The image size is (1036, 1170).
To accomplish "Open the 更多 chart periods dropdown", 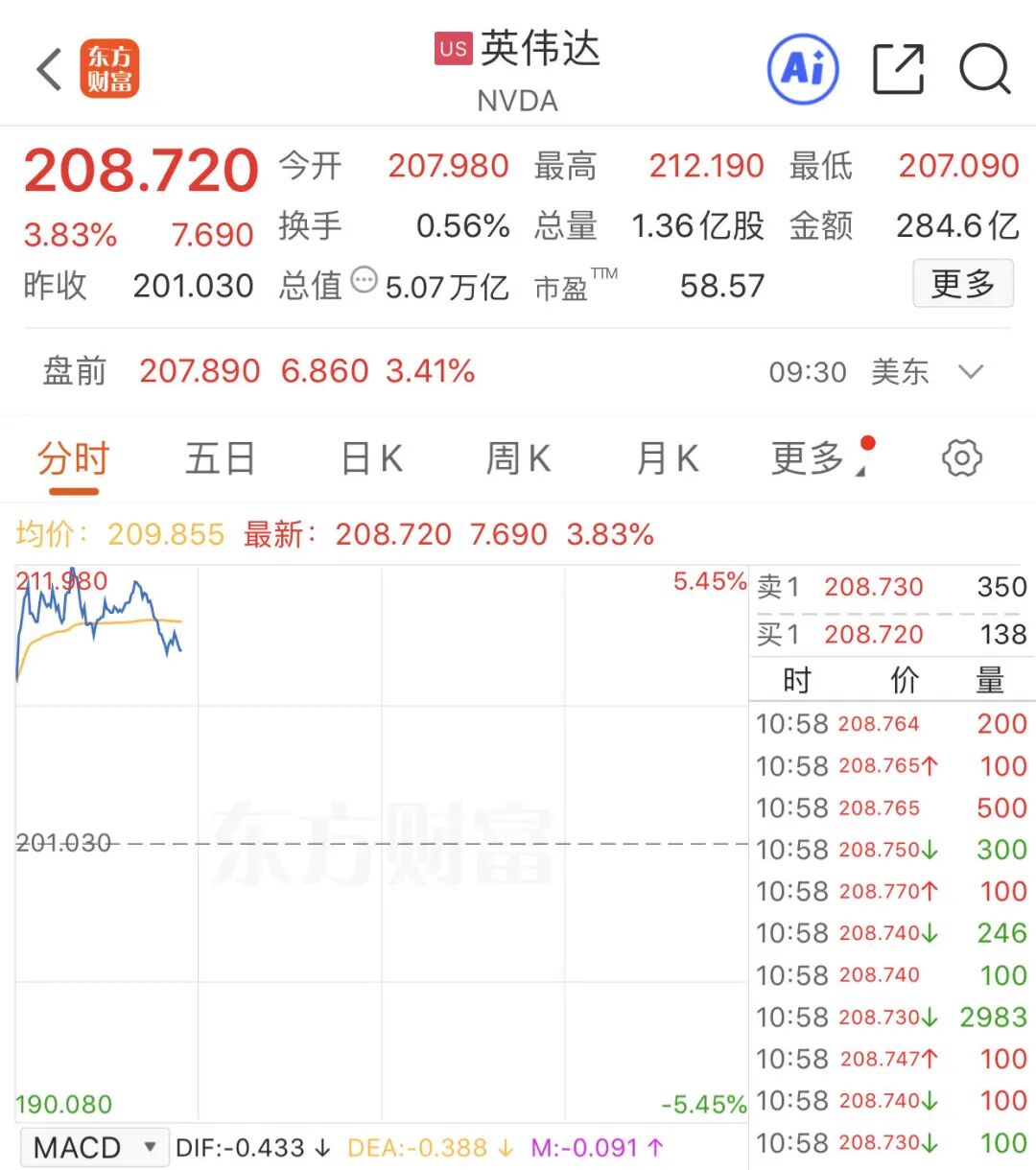I will pos(817,459).
